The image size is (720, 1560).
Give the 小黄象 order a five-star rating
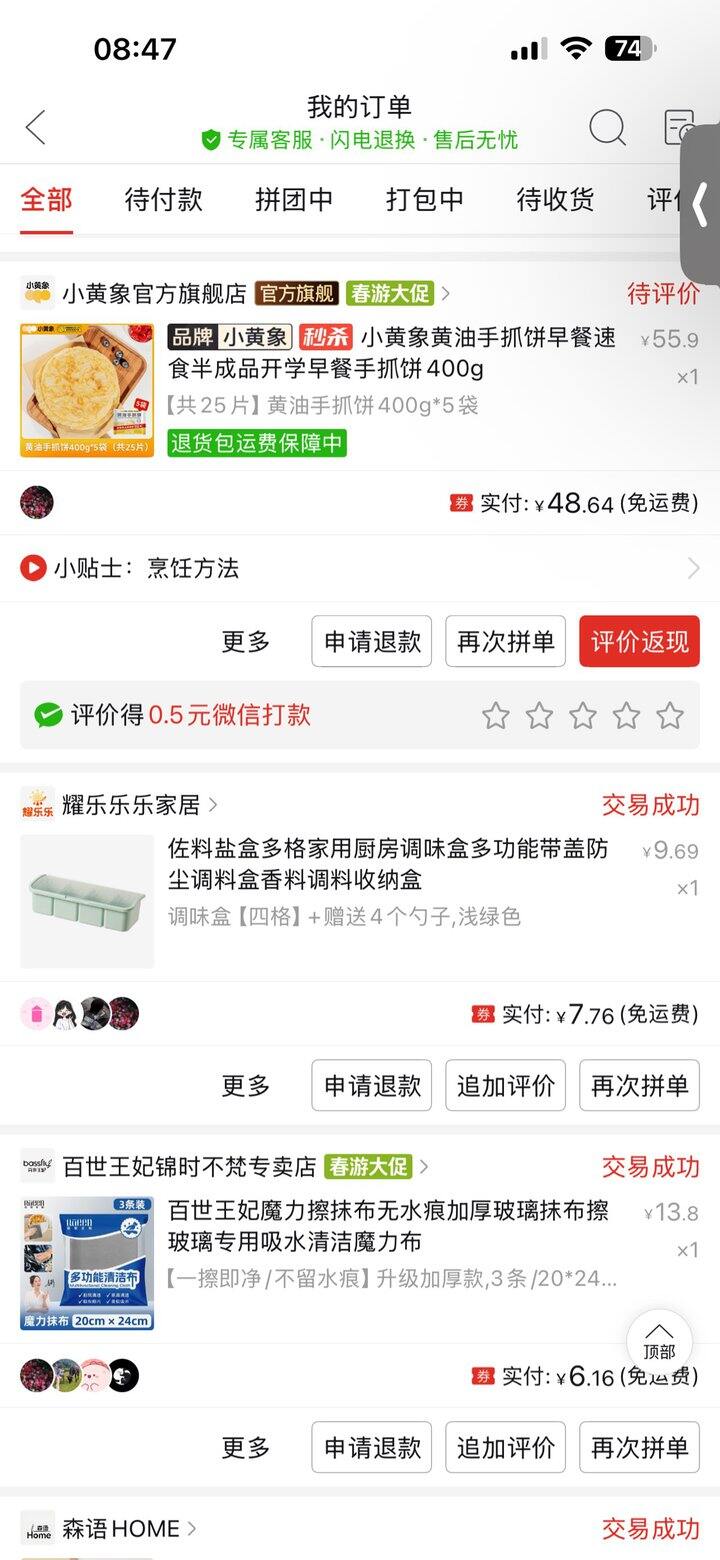pos(669,716)
